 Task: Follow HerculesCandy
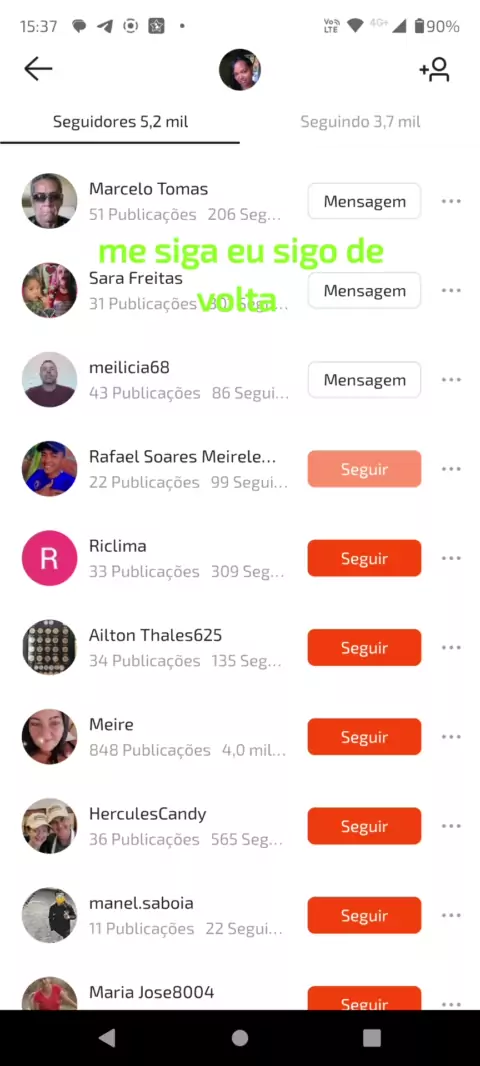point(364,826)
